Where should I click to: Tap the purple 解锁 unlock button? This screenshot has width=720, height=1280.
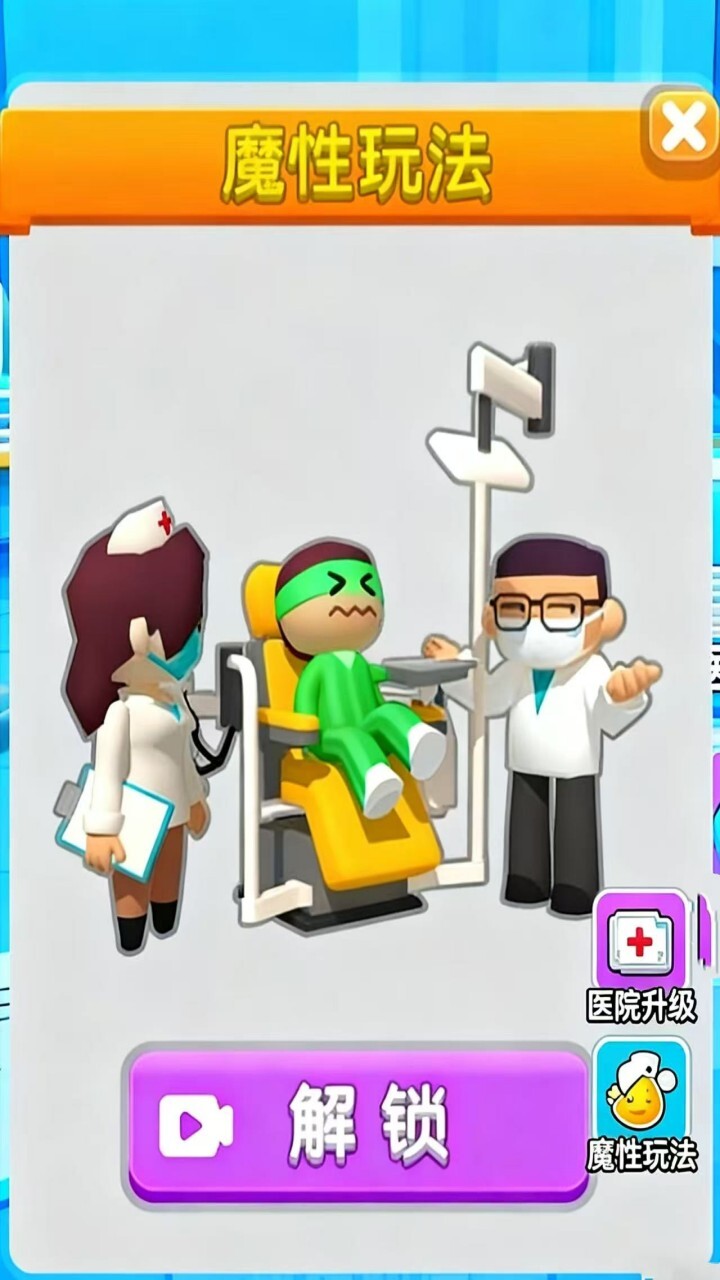tap(358, 1124)
